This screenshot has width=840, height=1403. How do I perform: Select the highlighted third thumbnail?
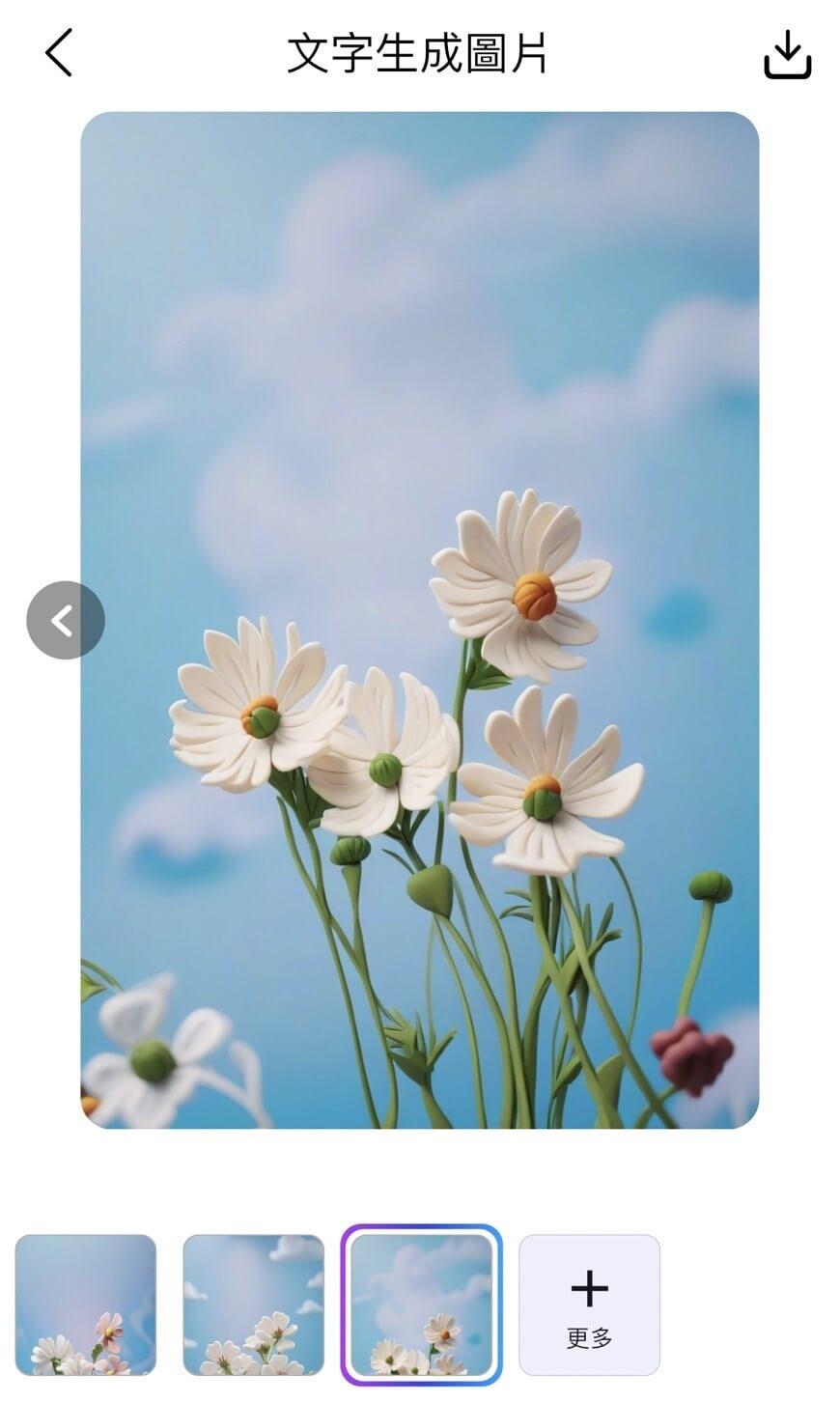(x=421, y=1304)
